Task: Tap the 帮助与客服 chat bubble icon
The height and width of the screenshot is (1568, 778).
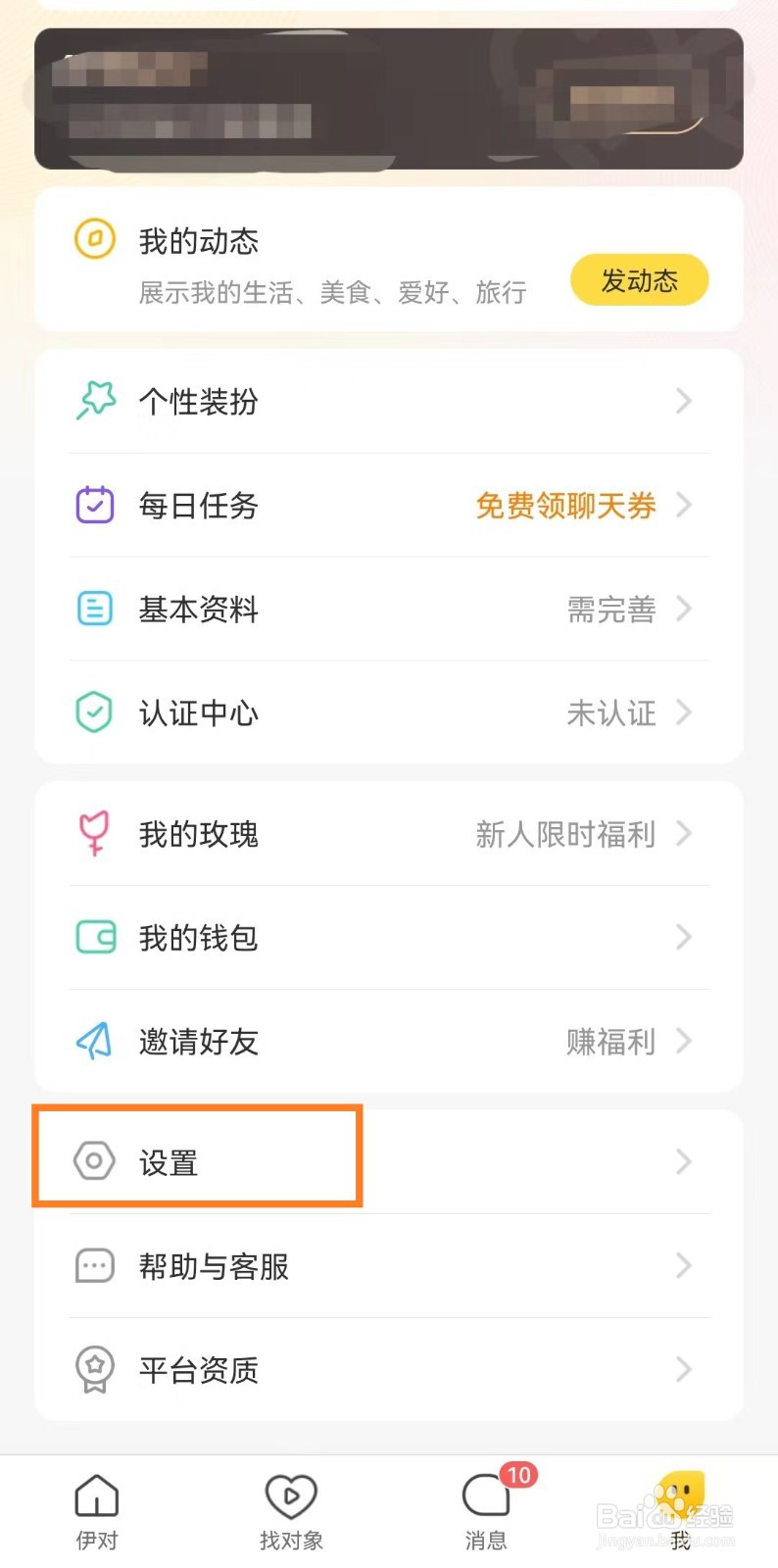Action: pyautogui.click(x=94, y=1266)
